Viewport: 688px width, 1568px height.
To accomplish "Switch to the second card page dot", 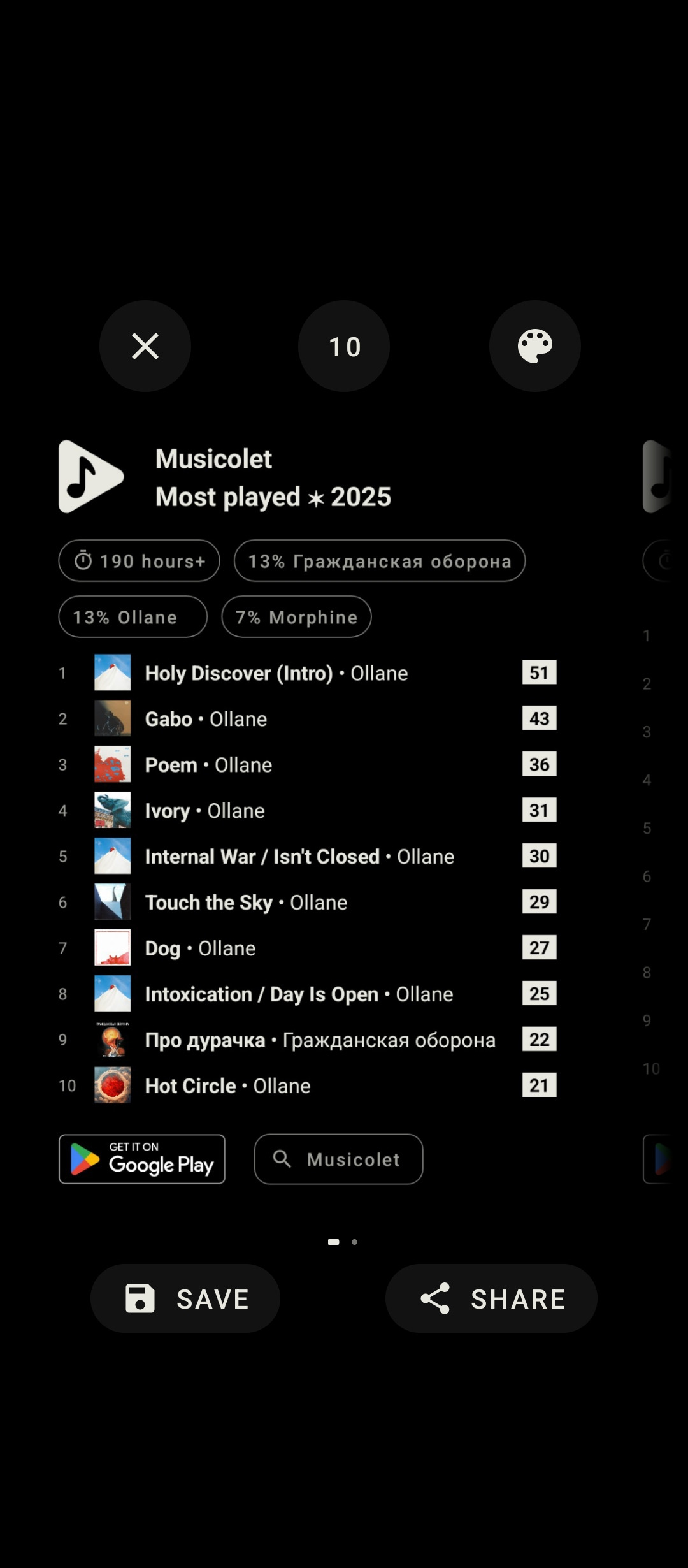I will coord(355,1242).
